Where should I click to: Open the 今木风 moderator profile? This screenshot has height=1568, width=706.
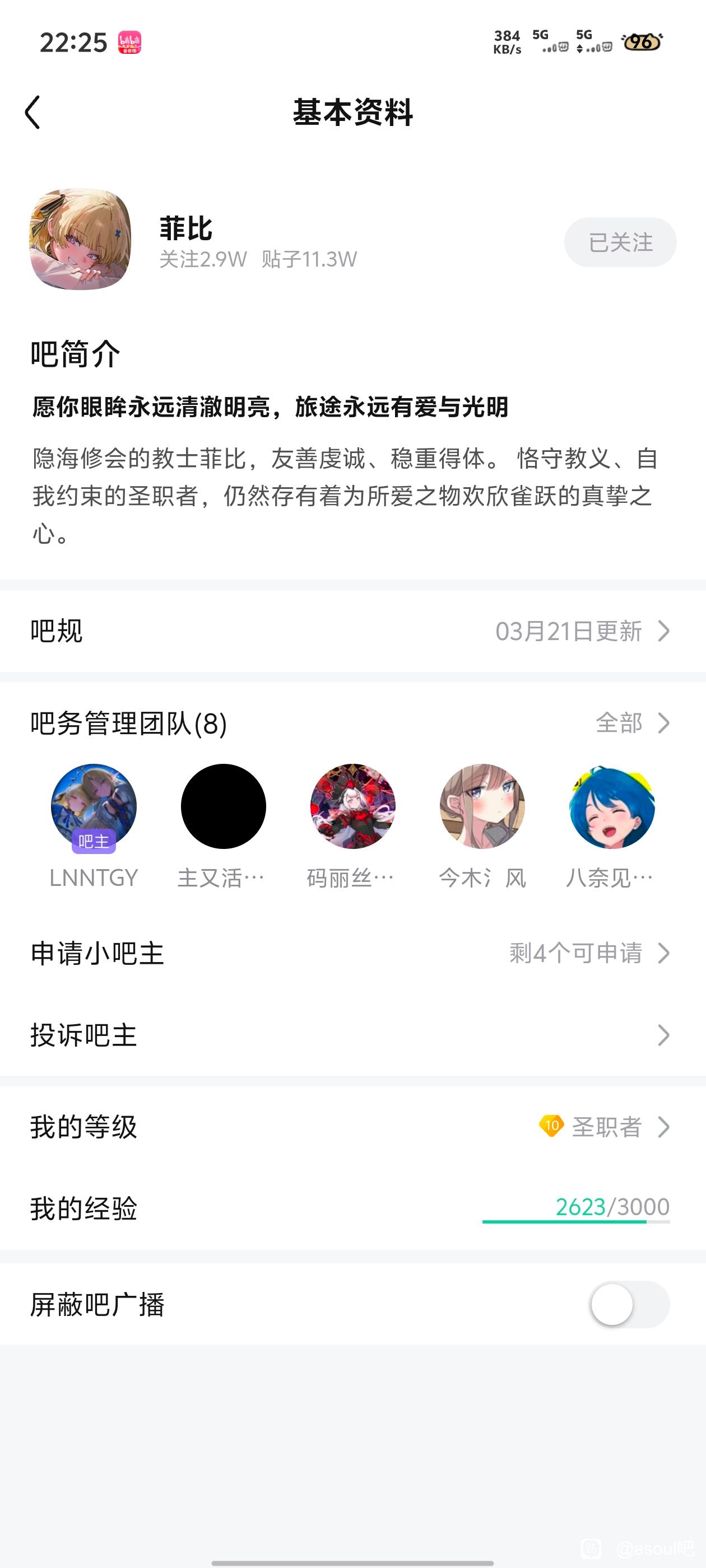tap(482, 806)
